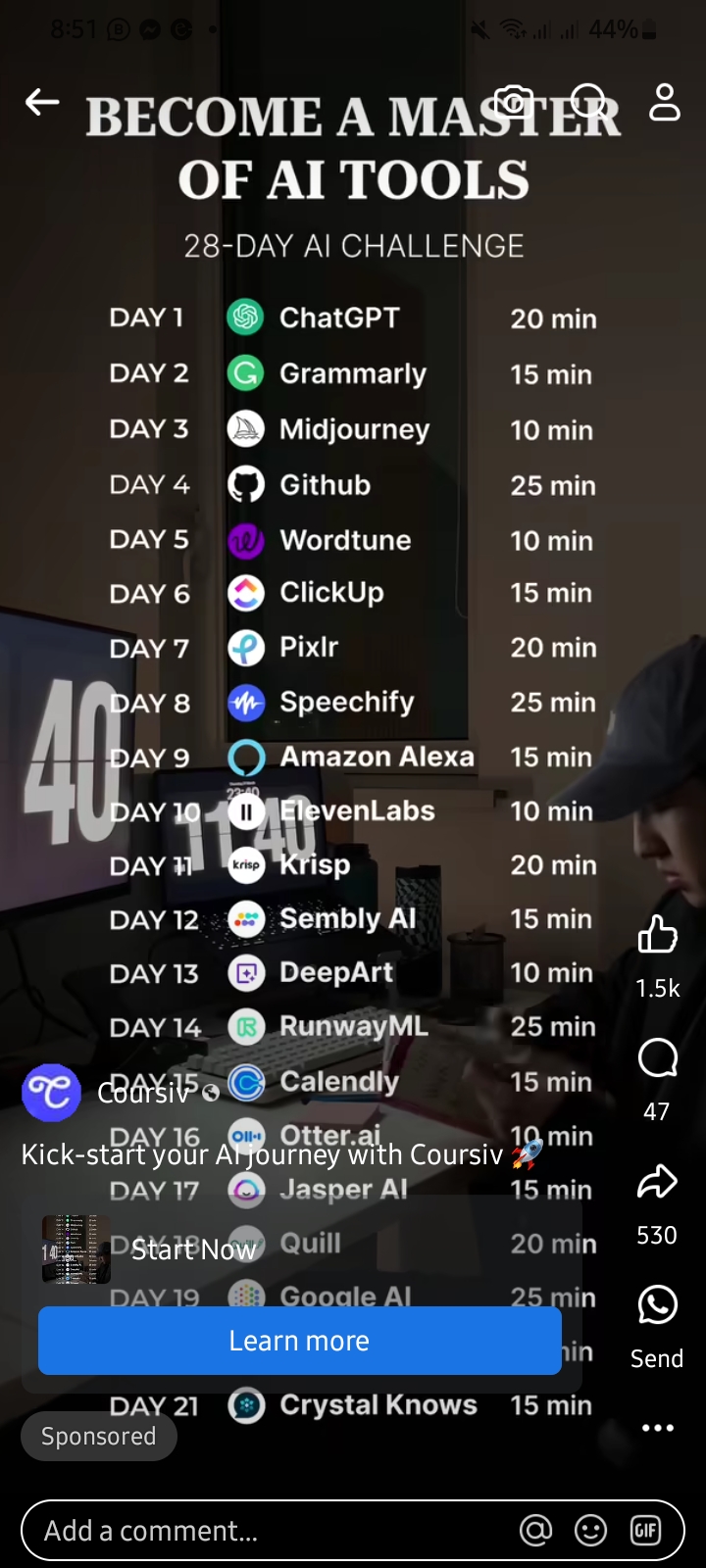Image resolution: width=706 pixels, height=1568 pixels.
Task: View the Sponsored label info
Action: (98, 1437)
